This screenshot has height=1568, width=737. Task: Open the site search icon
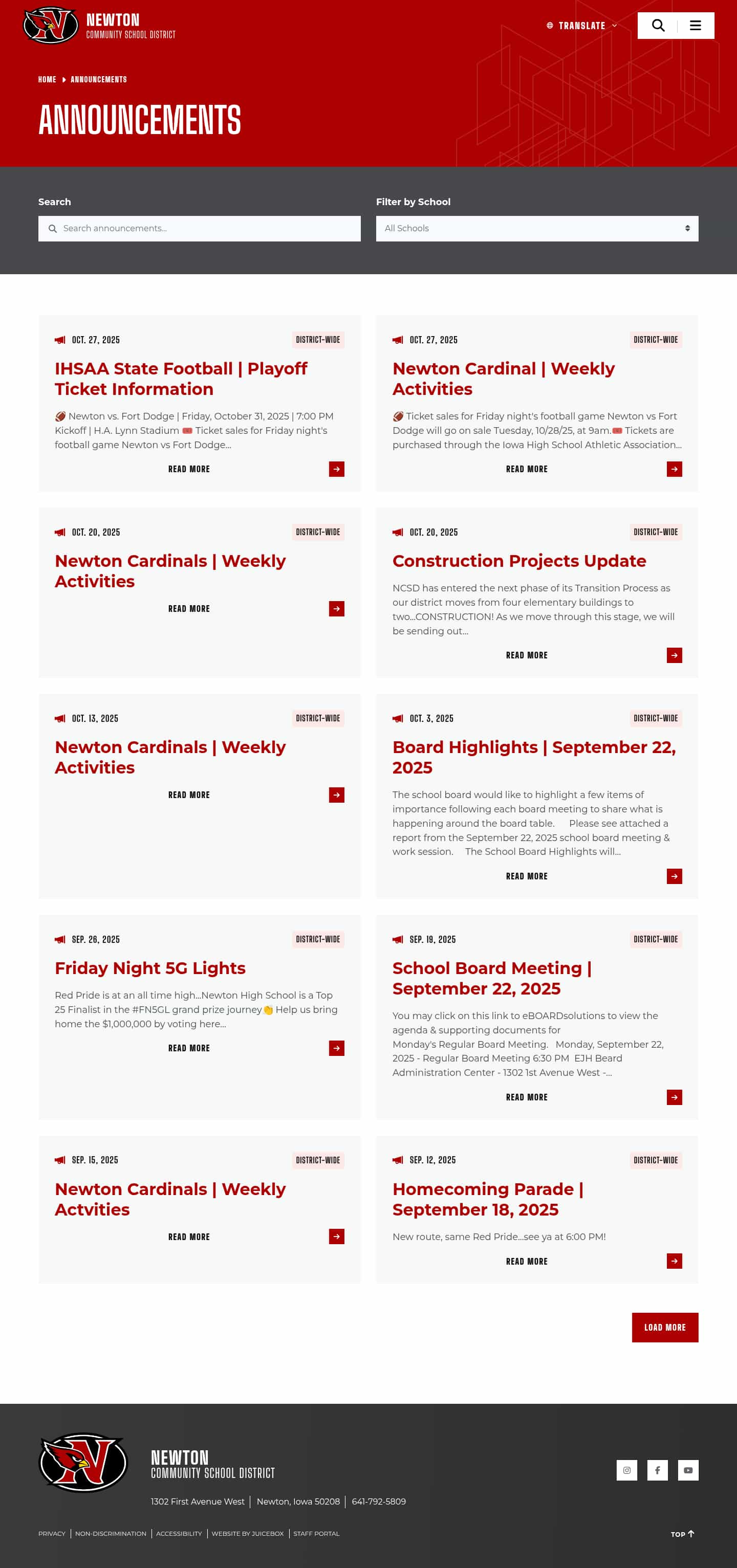(x=658, y=26)
